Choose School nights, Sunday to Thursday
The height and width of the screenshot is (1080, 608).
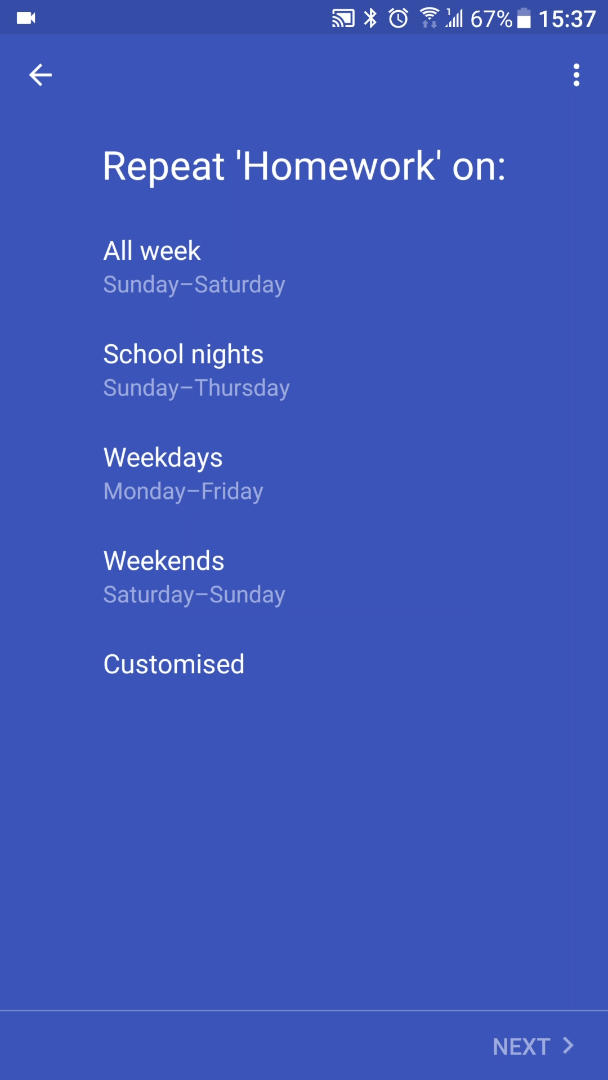tap(304, 371)
